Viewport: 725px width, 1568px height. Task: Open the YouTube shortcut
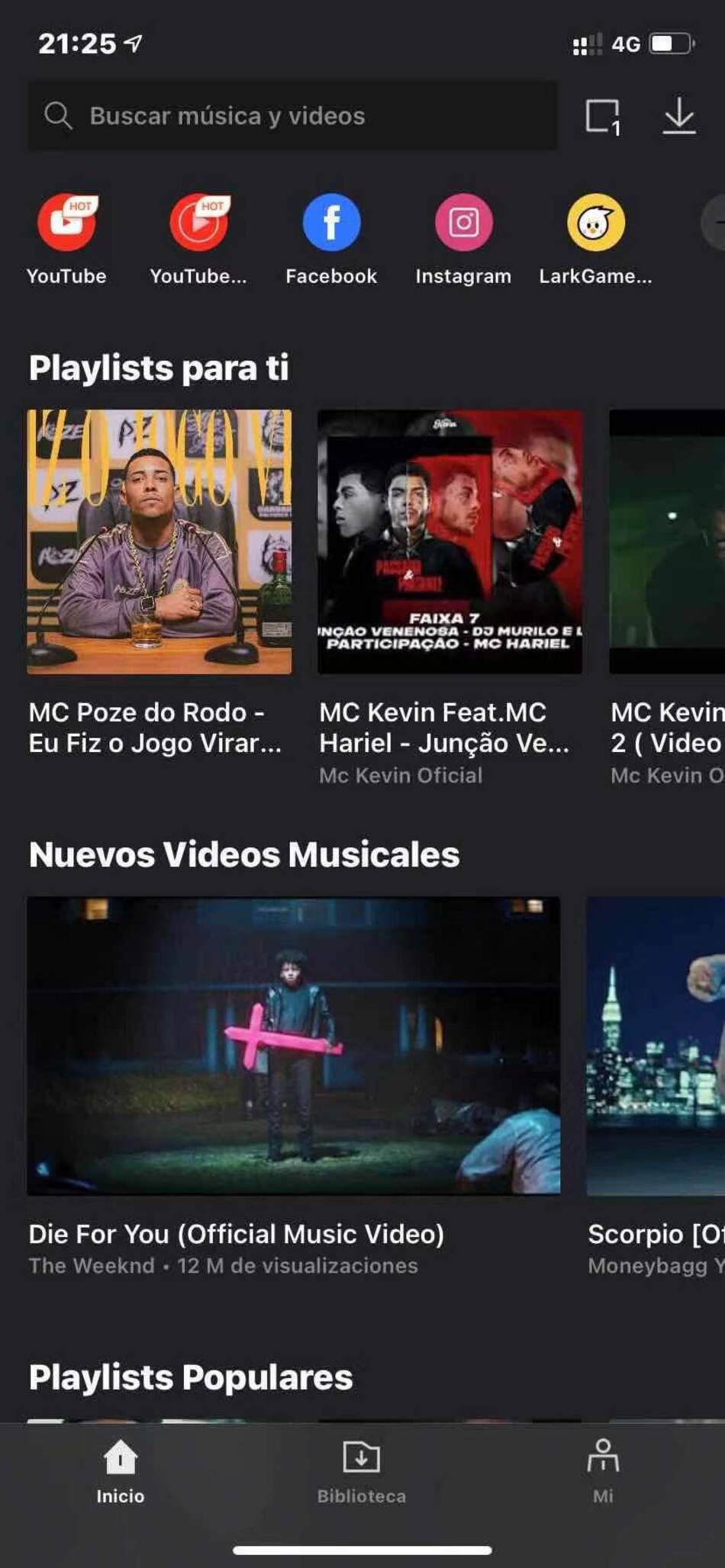pyautogui.click(x=67, y=223)
